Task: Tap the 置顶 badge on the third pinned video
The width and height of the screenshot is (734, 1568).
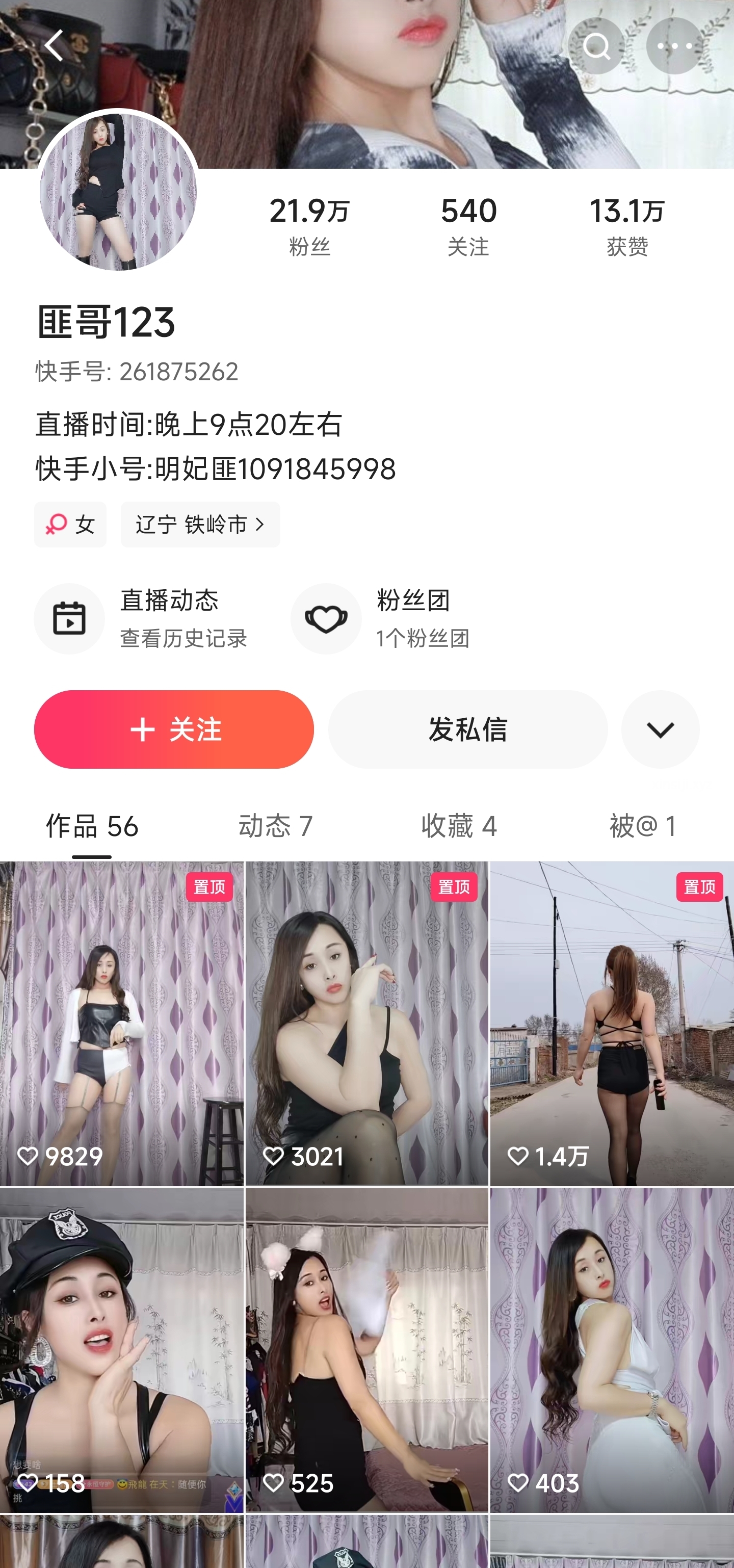Action: [x=699, y=888]
